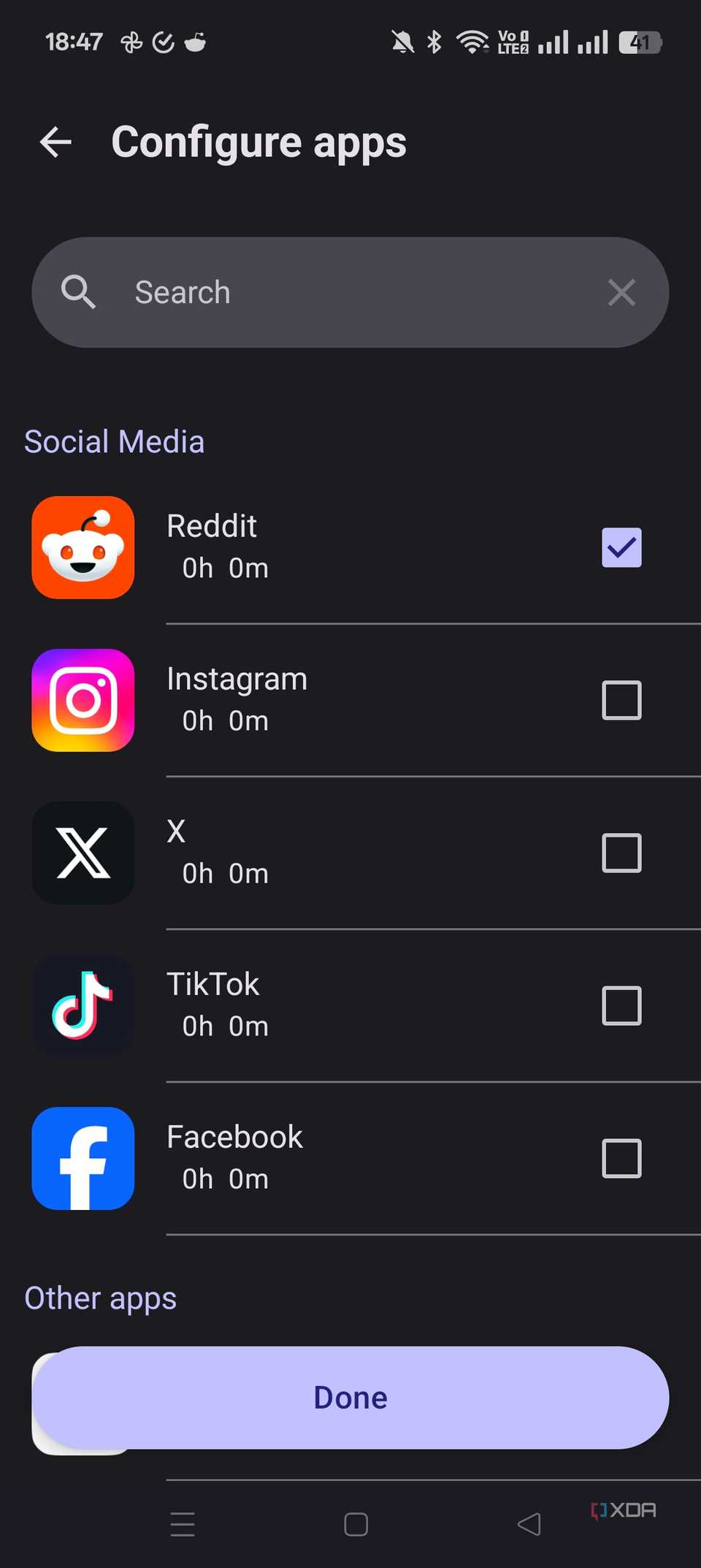Confirm with the Done button
Screen dimensions: 701x1568
(x=350, y=1397)
